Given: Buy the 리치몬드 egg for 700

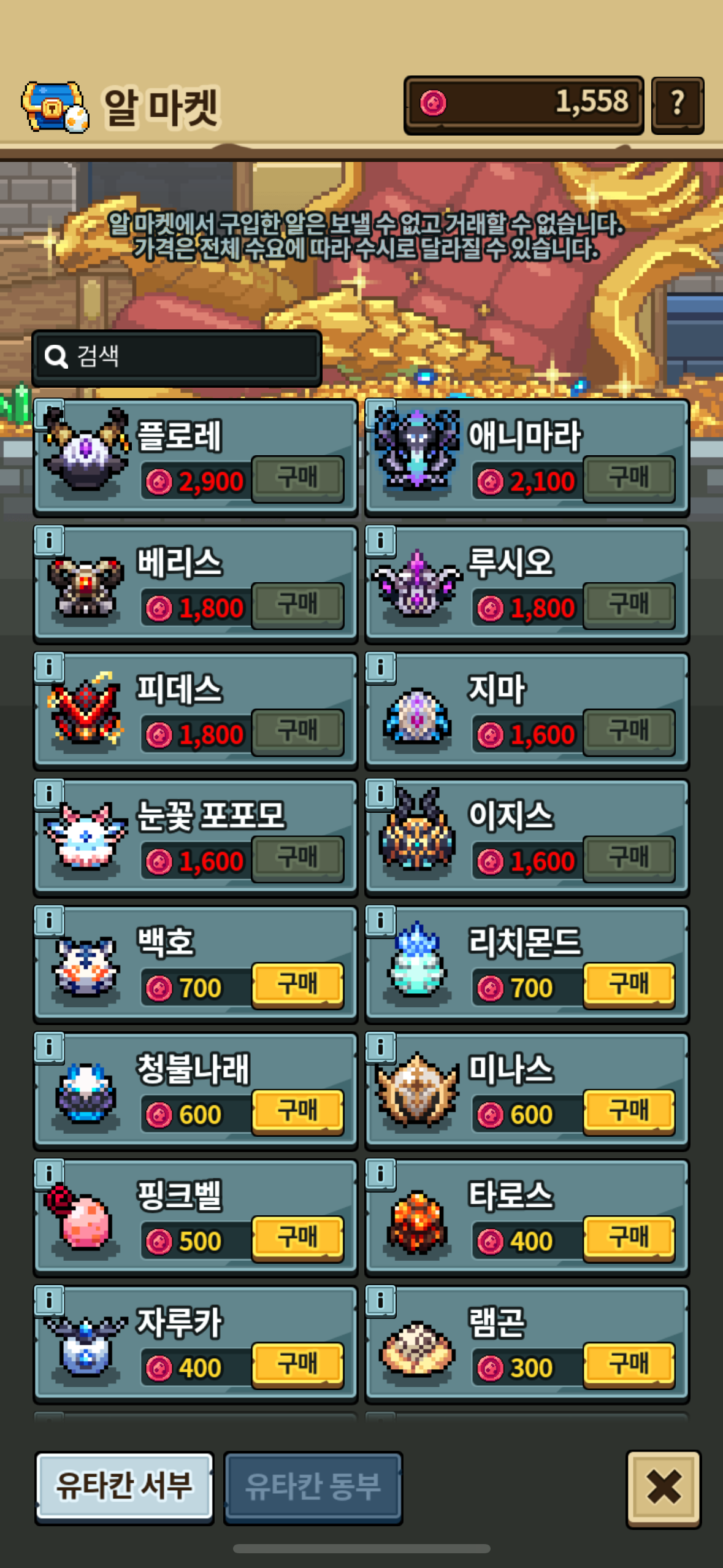Looking at the screenshot, I should (629, 985).
